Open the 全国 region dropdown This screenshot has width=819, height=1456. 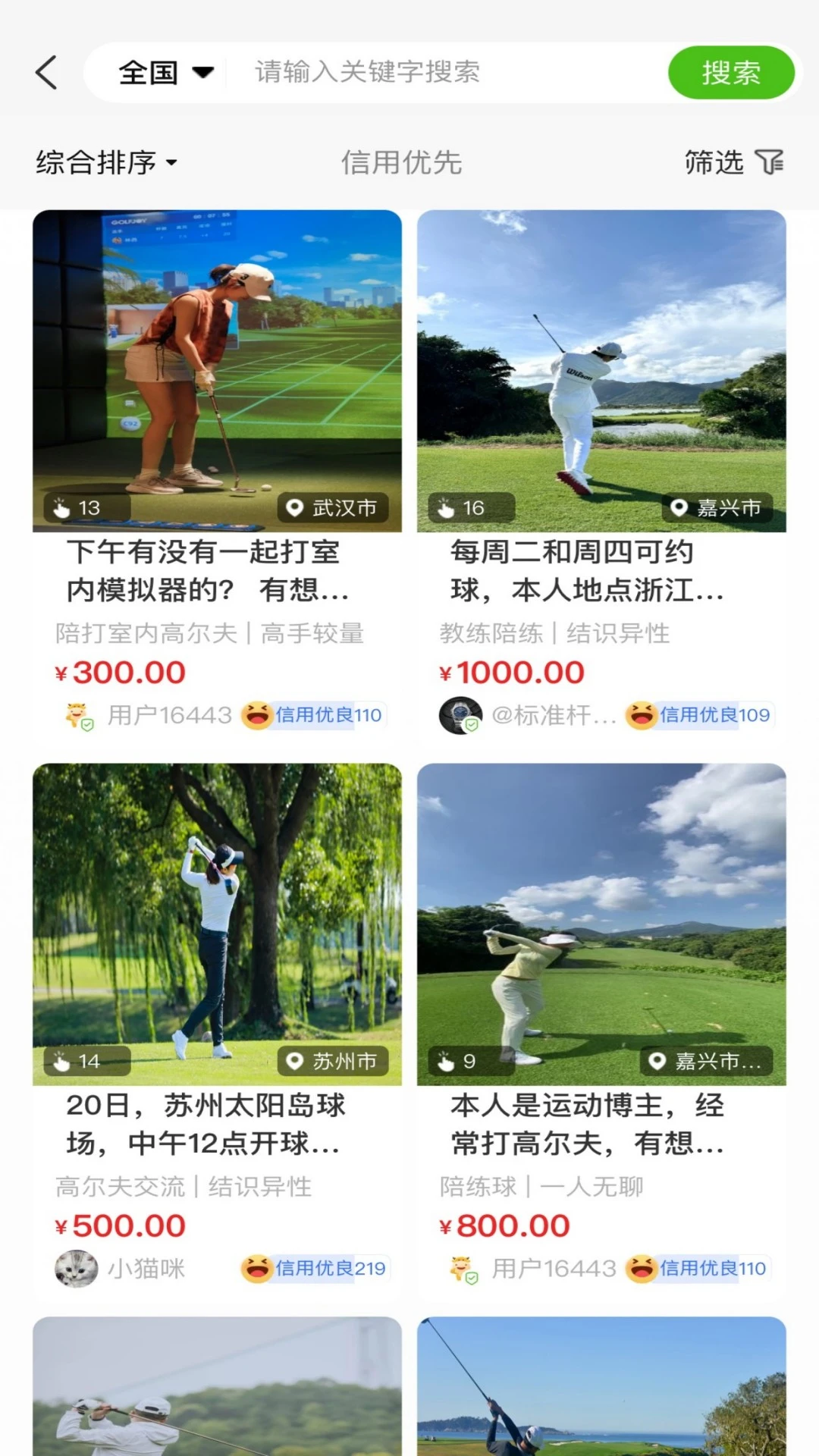pos(149,73)
